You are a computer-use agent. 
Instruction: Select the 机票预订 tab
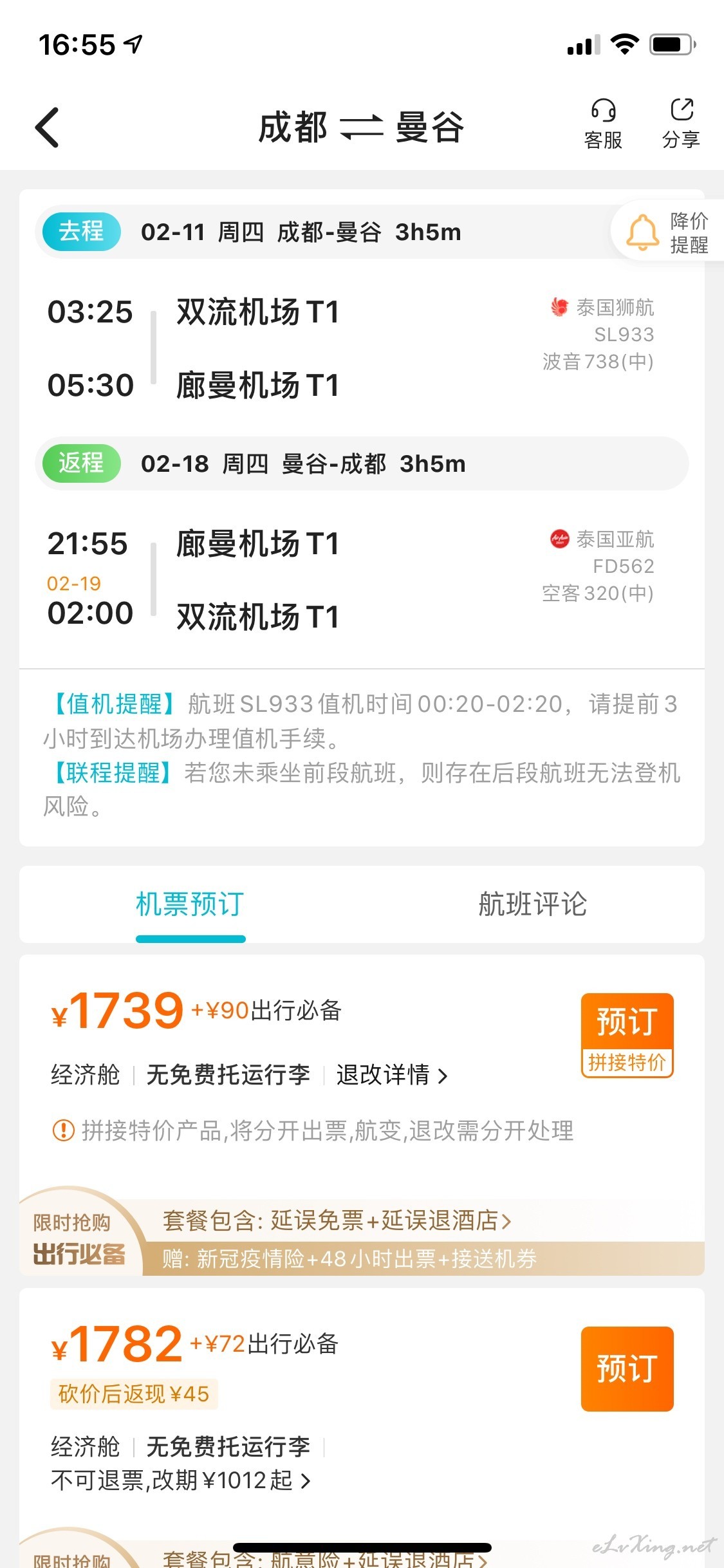190,904
